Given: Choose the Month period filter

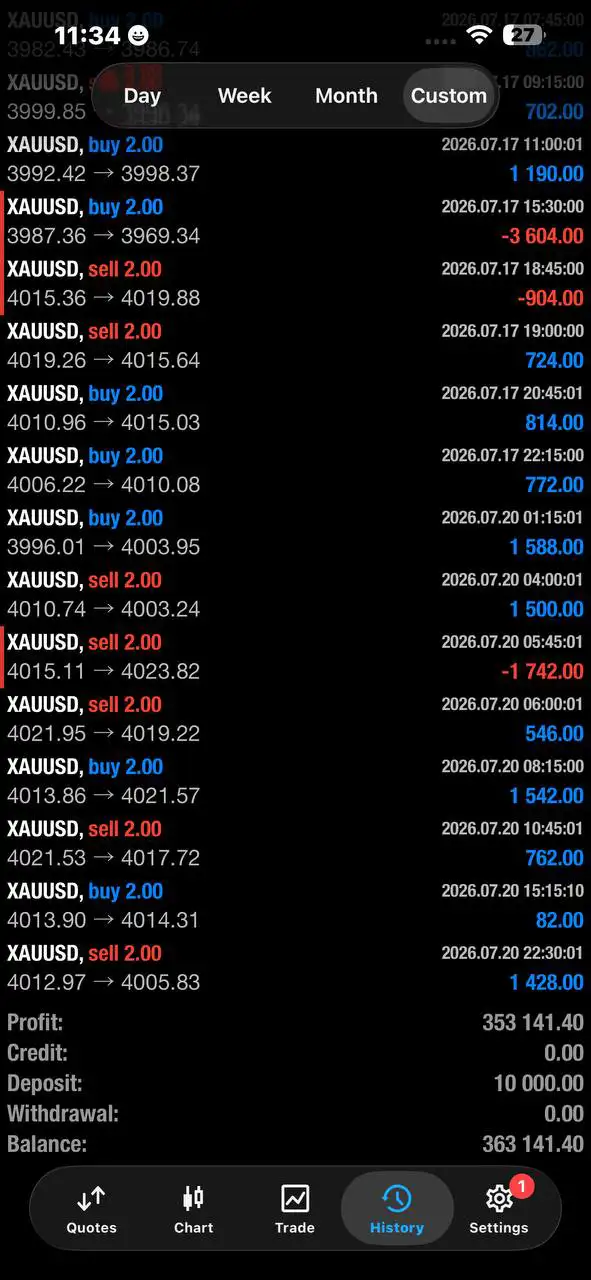Looking at the screenshot, I should [x=346, y=96].
